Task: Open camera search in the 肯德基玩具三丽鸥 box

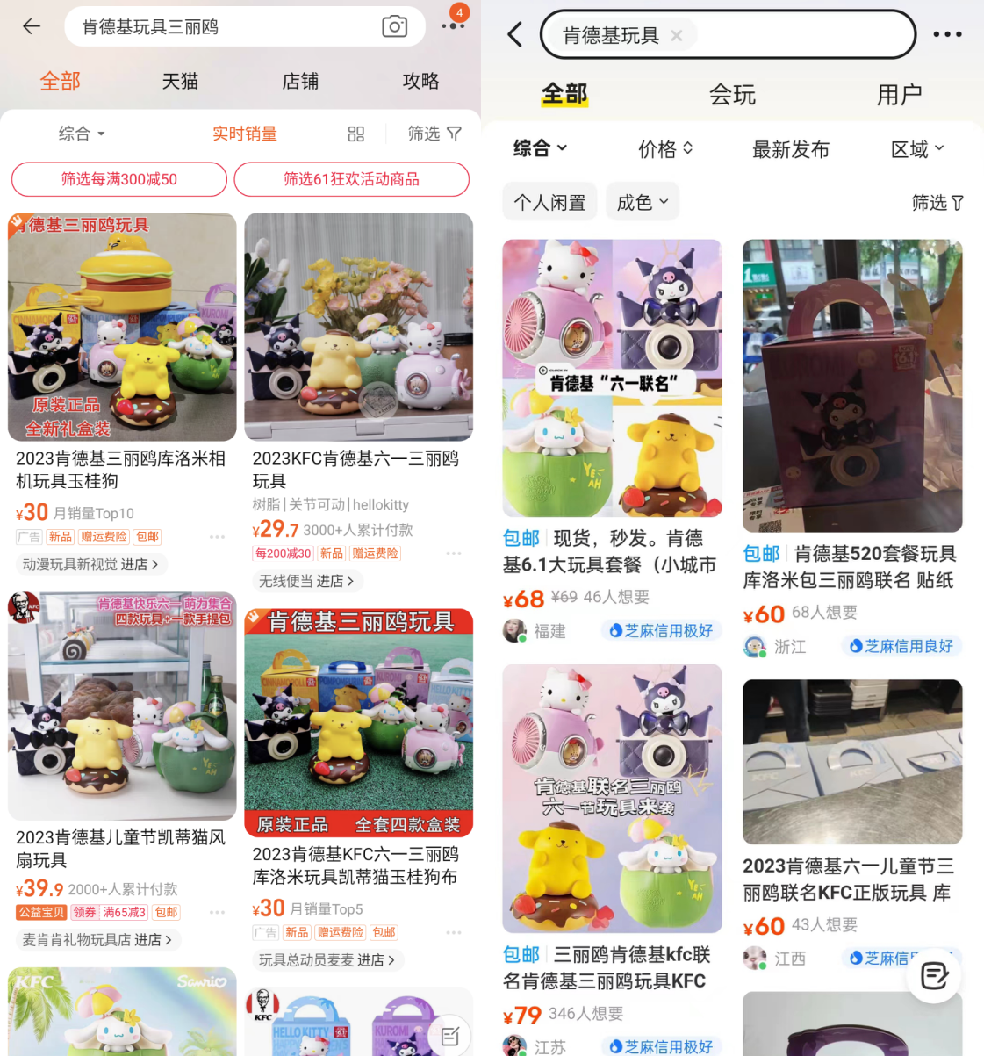Action: (395, 27)
